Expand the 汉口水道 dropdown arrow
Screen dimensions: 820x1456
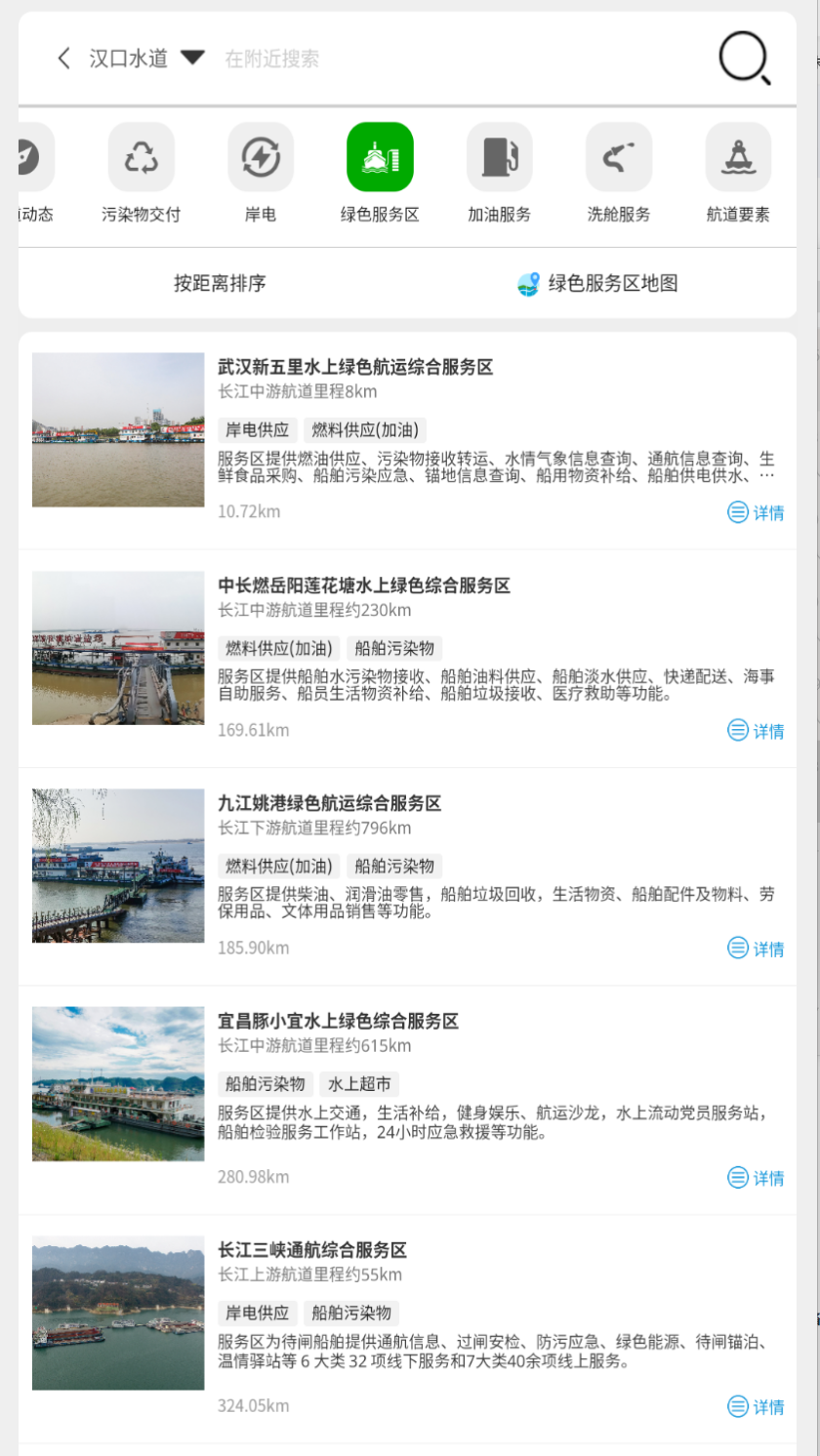192,58
